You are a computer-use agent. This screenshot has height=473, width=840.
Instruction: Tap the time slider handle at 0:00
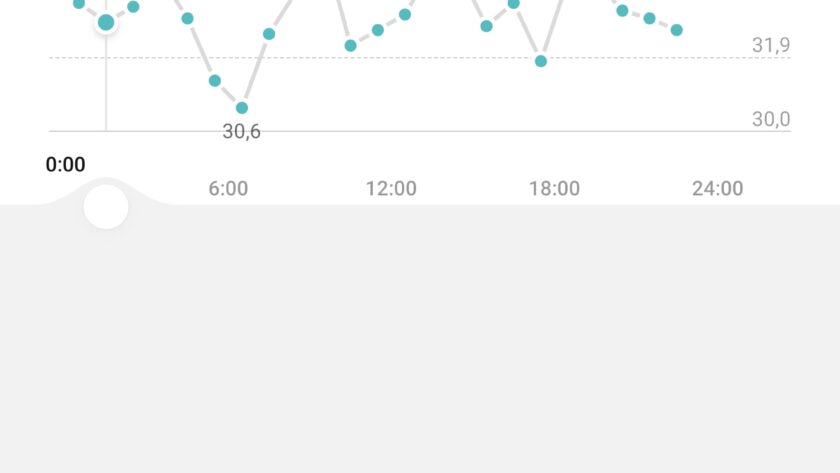[x=106, y=207]
